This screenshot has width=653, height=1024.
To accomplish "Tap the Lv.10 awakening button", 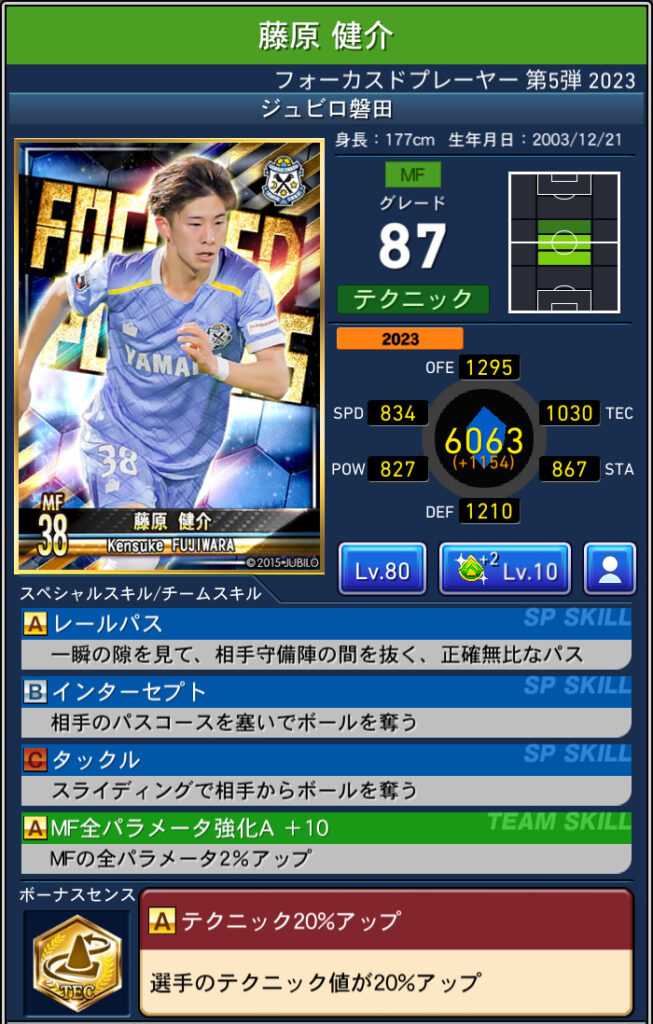I will [505, 570].
